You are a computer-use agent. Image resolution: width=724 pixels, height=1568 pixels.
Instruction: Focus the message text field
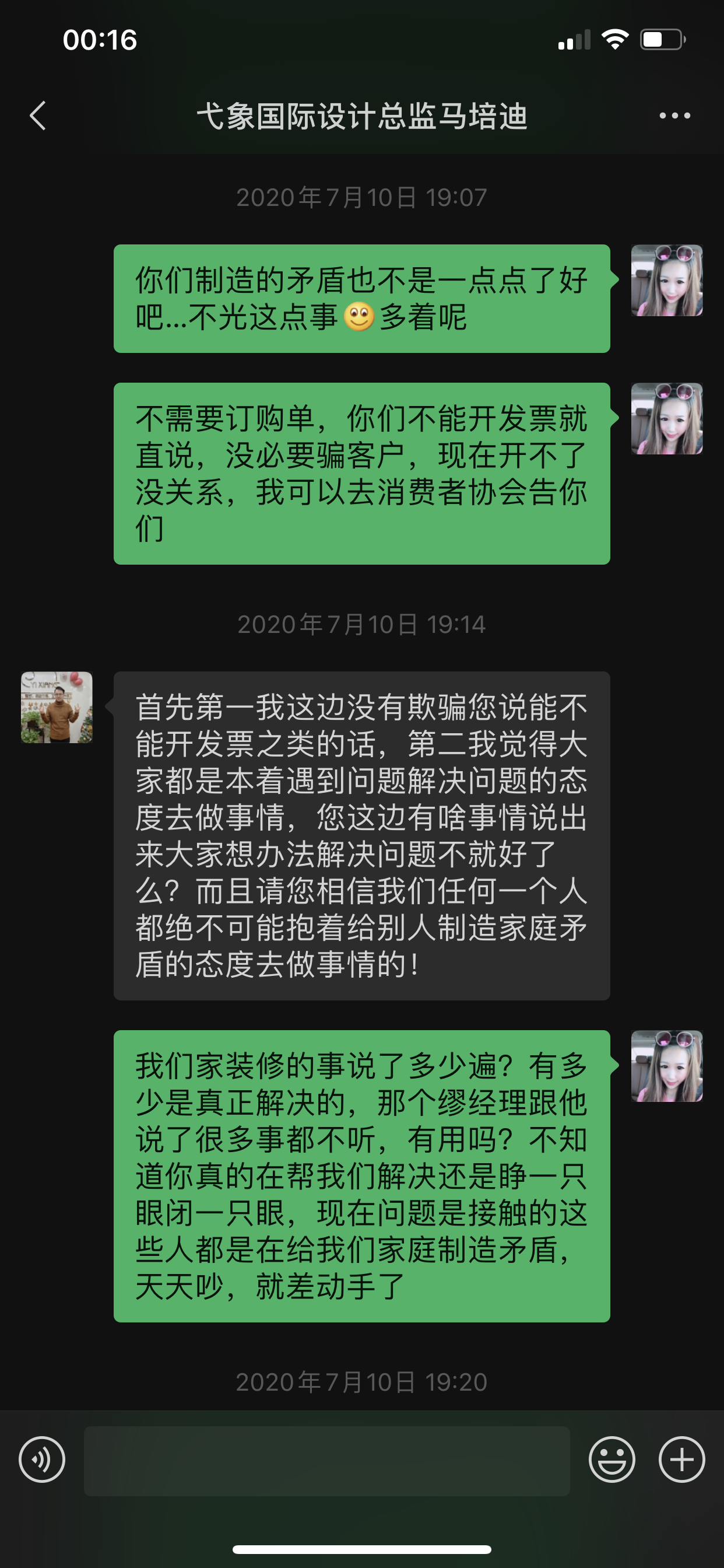[x=326, y=1461]
